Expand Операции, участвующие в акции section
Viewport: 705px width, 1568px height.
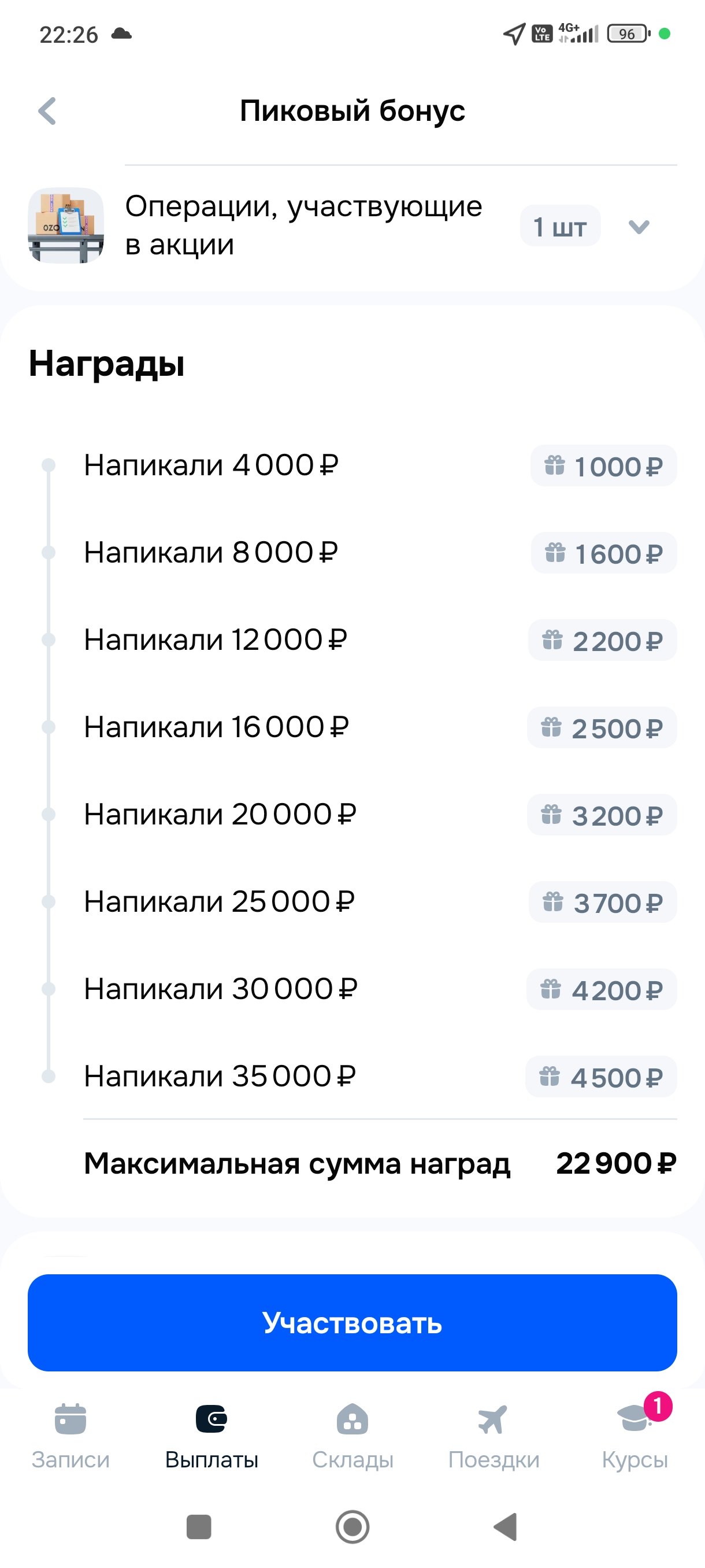click(x=638, y=227)
